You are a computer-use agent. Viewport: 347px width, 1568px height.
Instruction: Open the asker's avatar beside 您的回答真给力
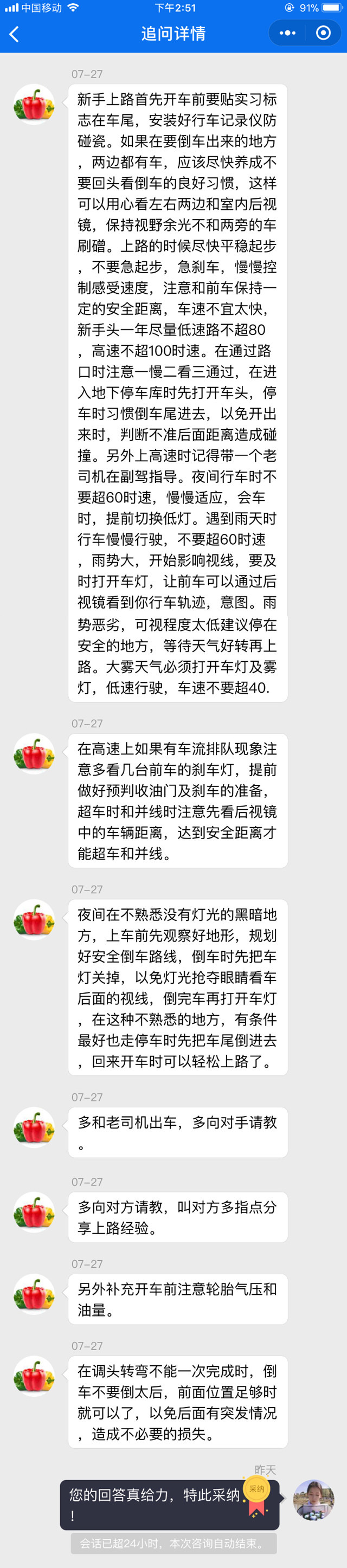coord(313,1500)
